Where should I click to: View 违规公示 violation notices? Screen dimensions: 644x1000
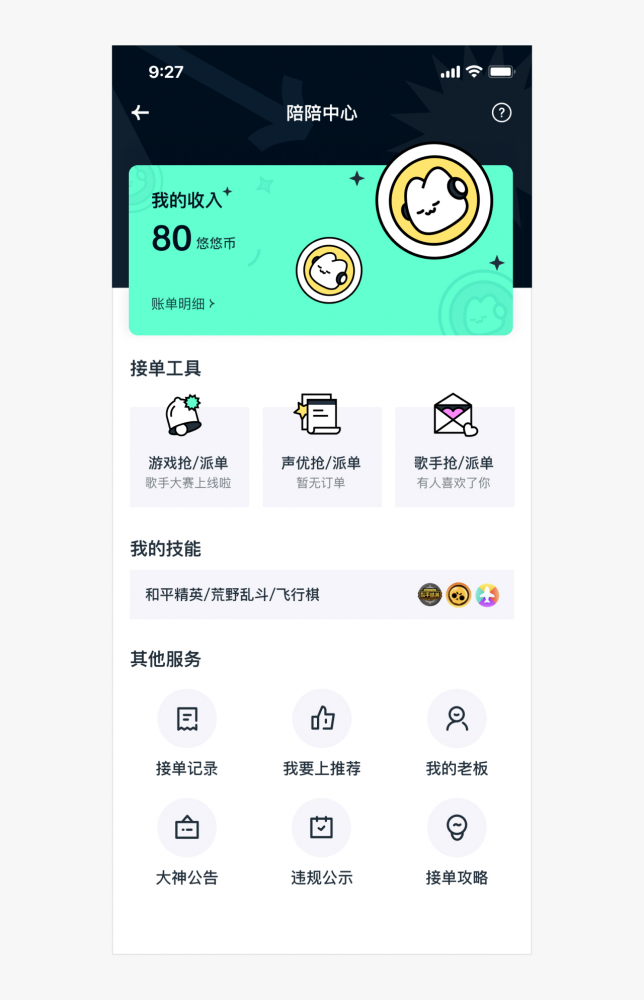coord(321,843)
